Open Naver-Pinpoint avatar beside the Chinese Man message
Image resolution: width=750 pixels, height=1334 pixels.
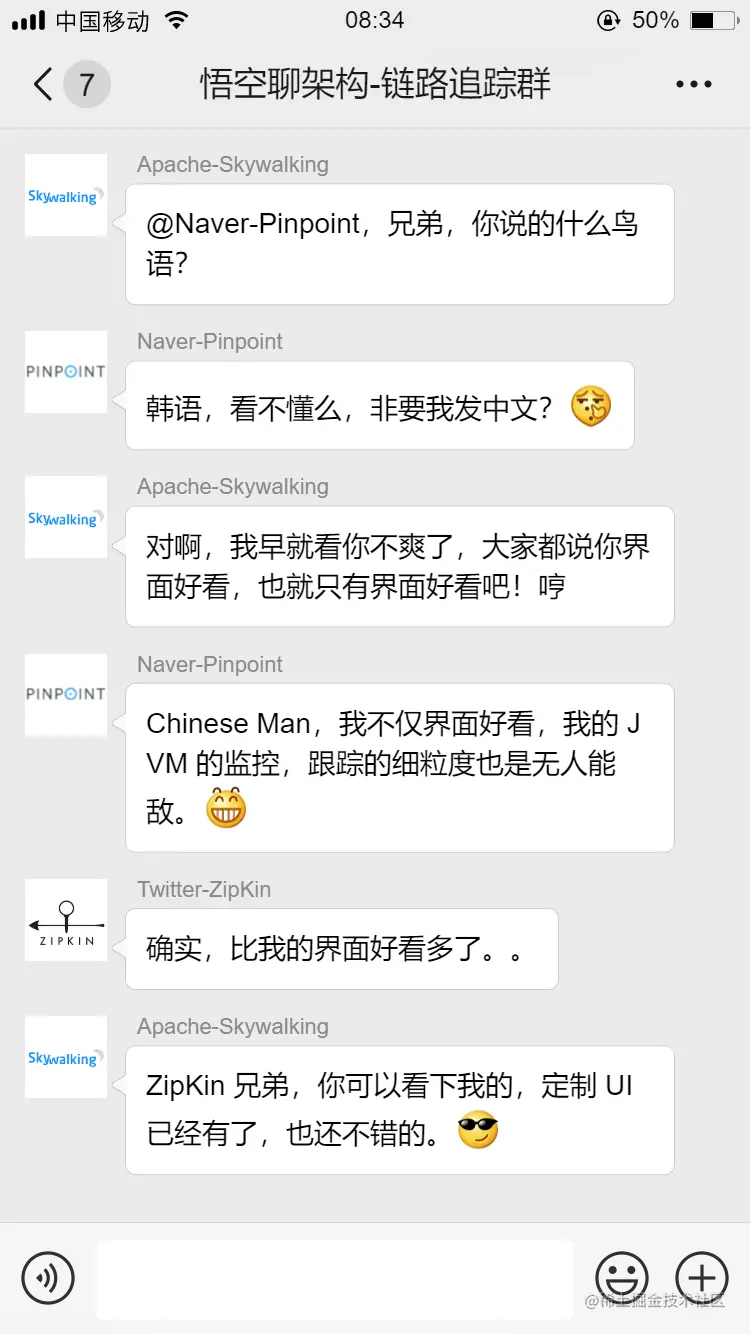click(x=66, y=695)
